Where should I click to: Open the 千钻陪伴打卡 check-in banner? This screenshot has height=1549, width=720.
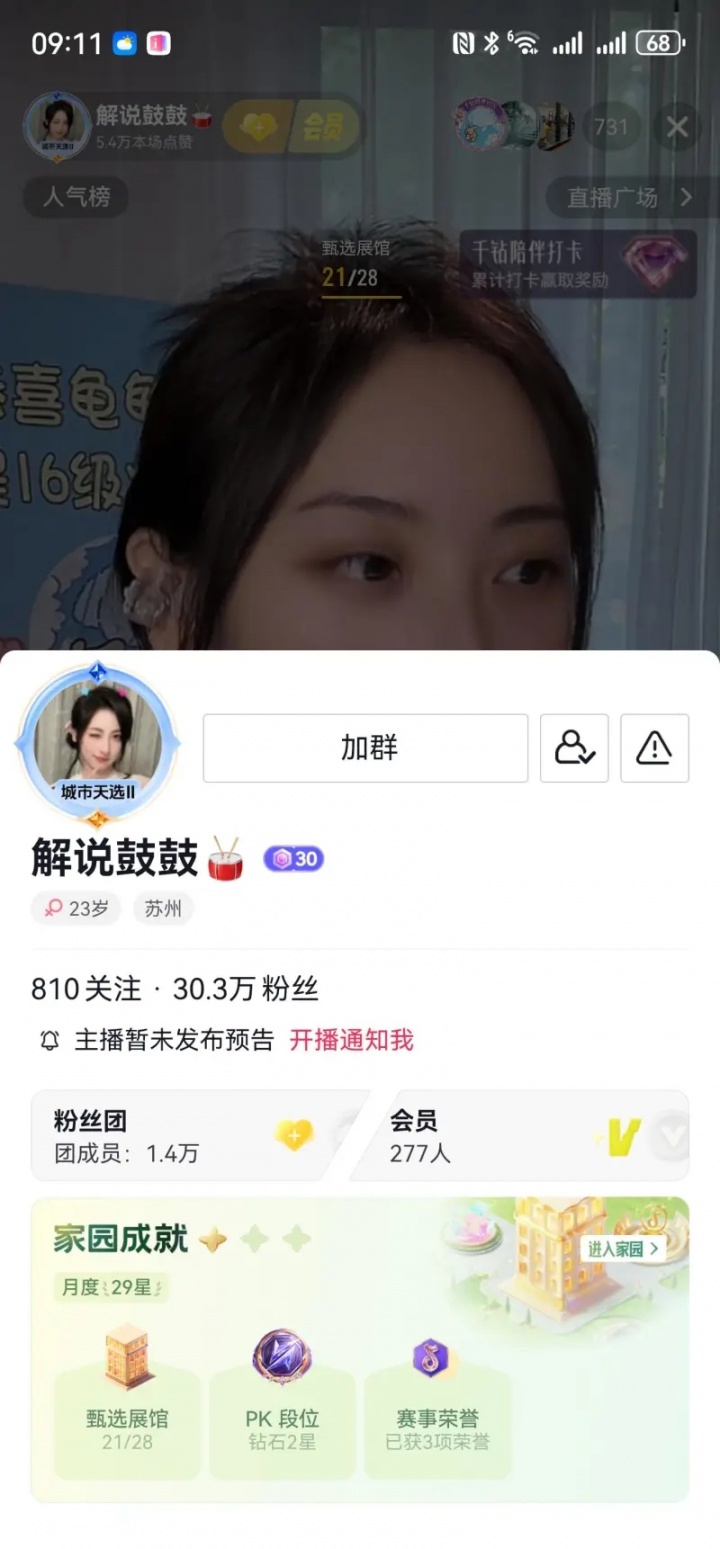pos(578,264)
